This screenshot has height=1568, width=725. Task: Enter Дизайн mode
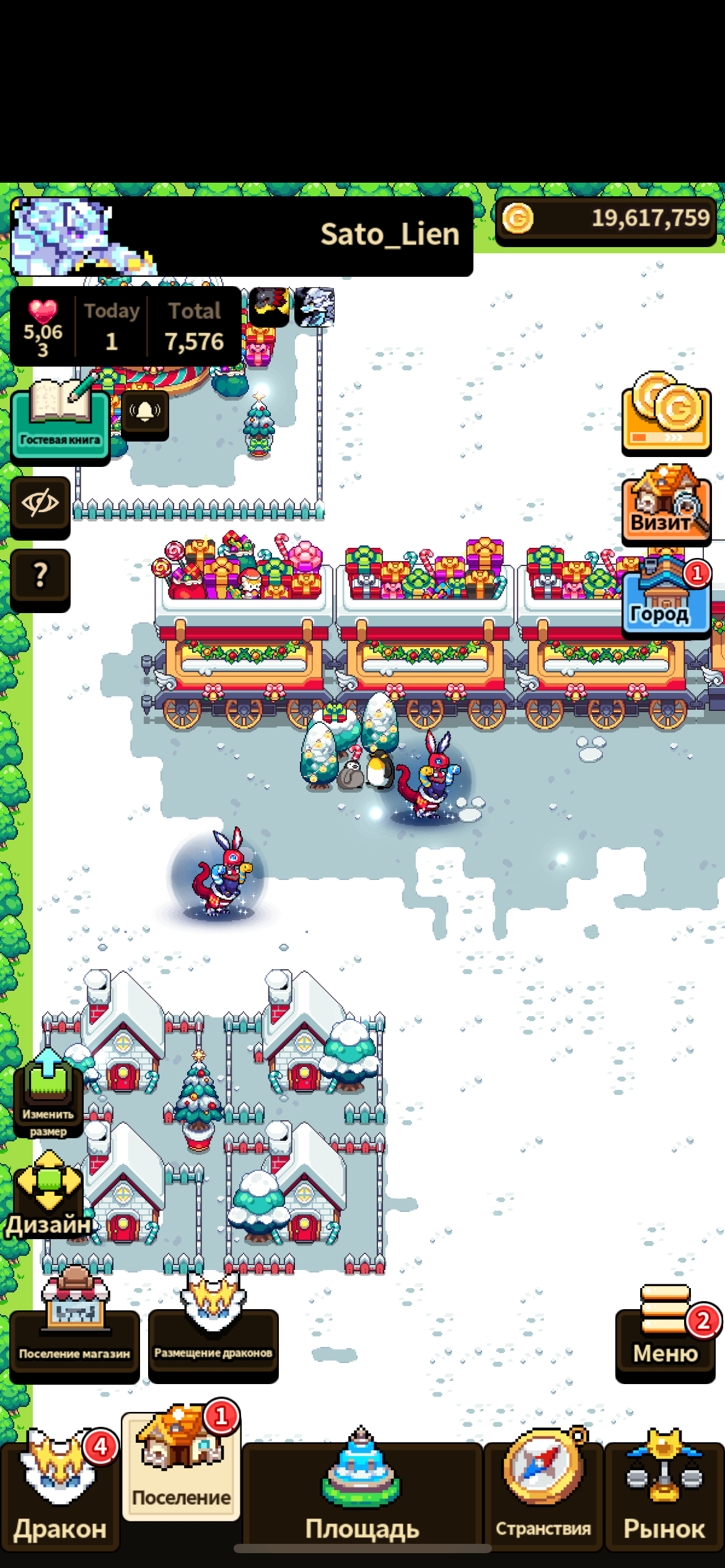(x=48, y=1195)
